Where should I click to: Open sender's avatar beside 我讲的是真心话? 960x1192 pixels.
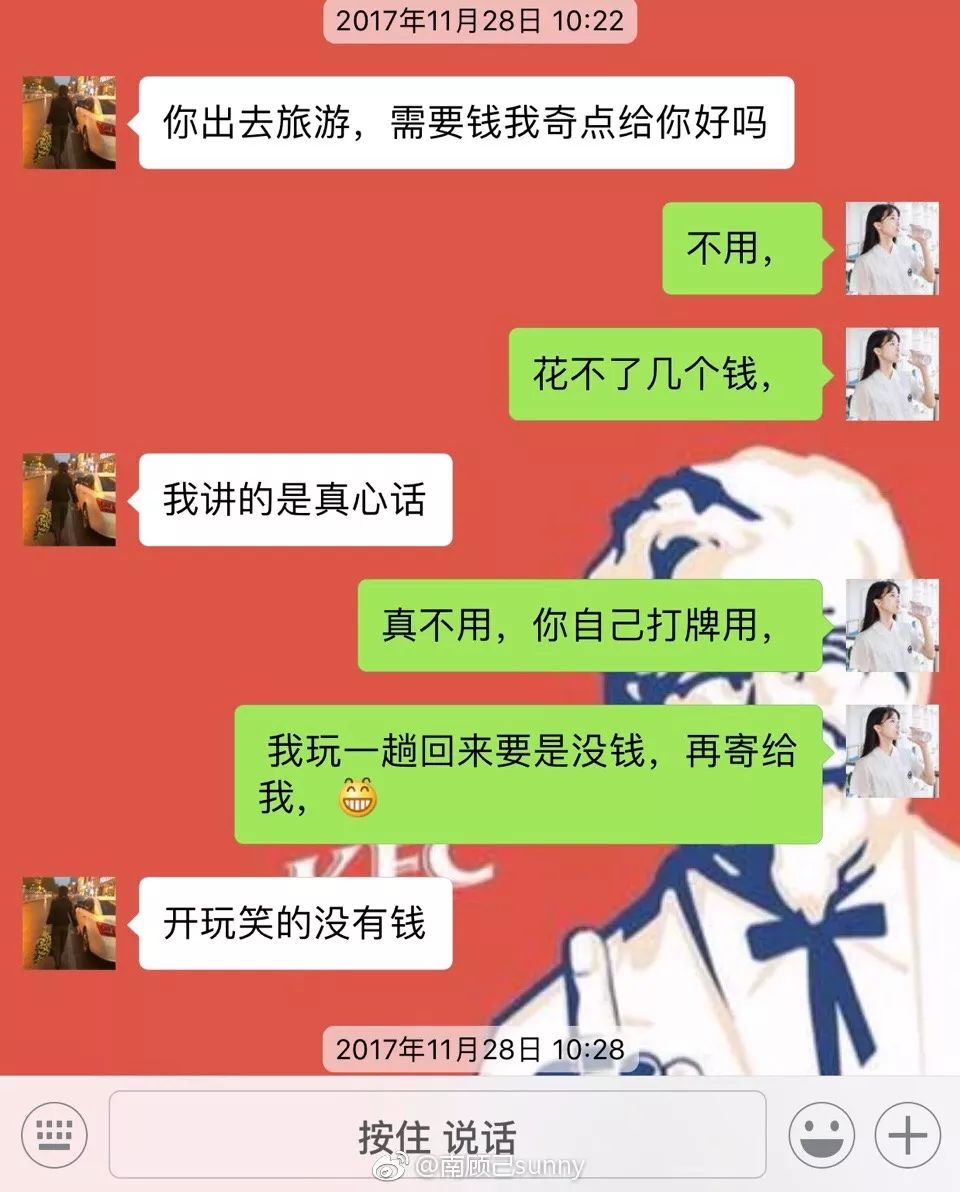(x=69, y=499)
